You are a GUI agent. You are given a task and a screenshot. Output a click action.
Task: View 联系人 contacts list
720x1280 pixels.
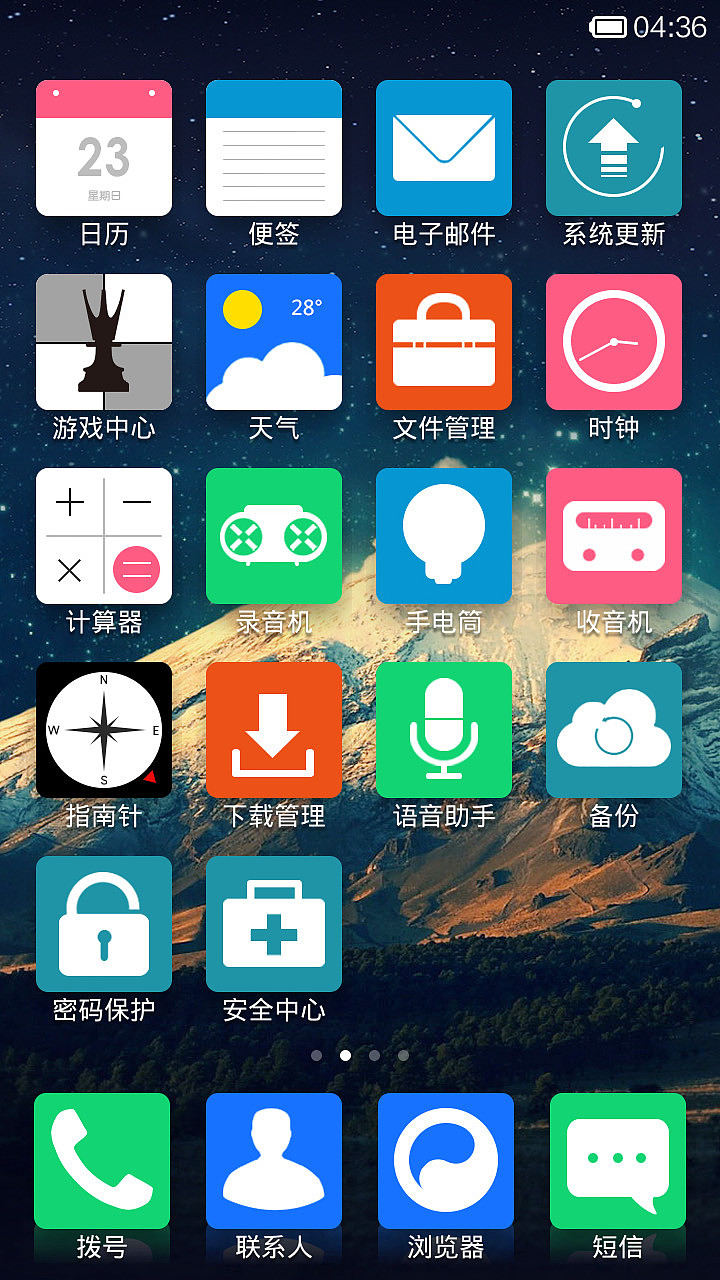274,1160
